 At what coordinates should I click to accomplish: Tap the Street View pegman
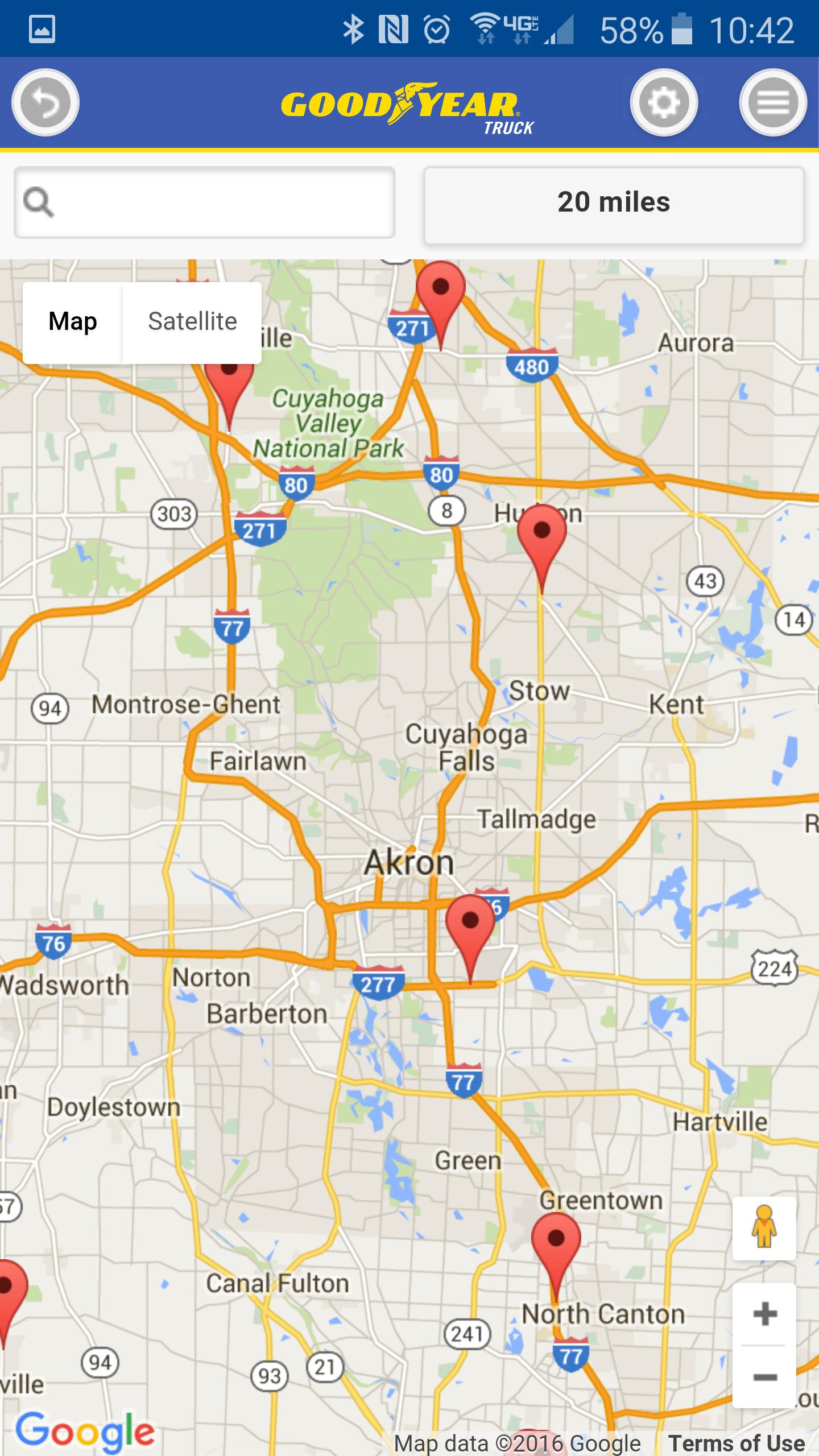tap(764, 1227)
